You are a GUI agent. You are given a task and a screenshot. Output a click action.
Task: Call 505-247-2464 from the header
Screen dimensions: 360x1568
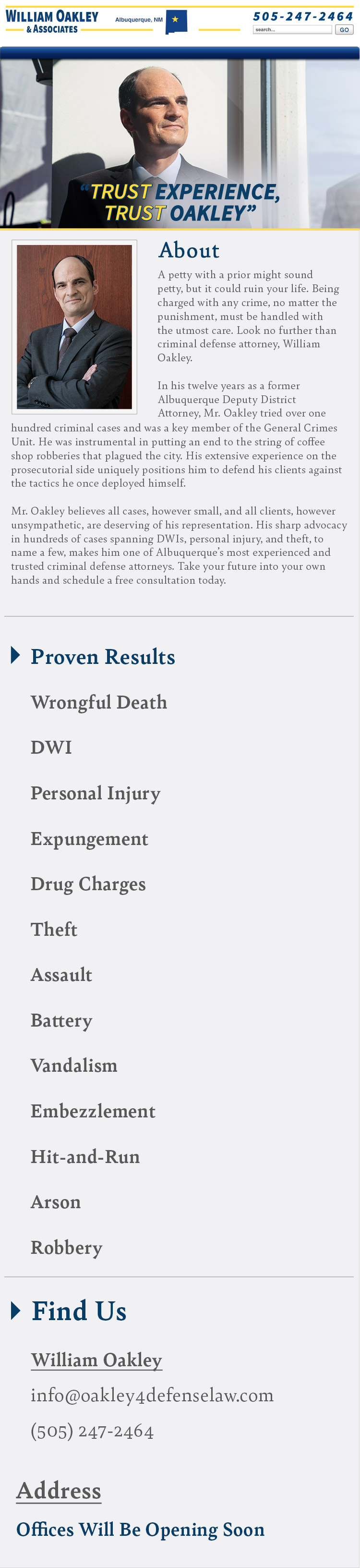302,16
